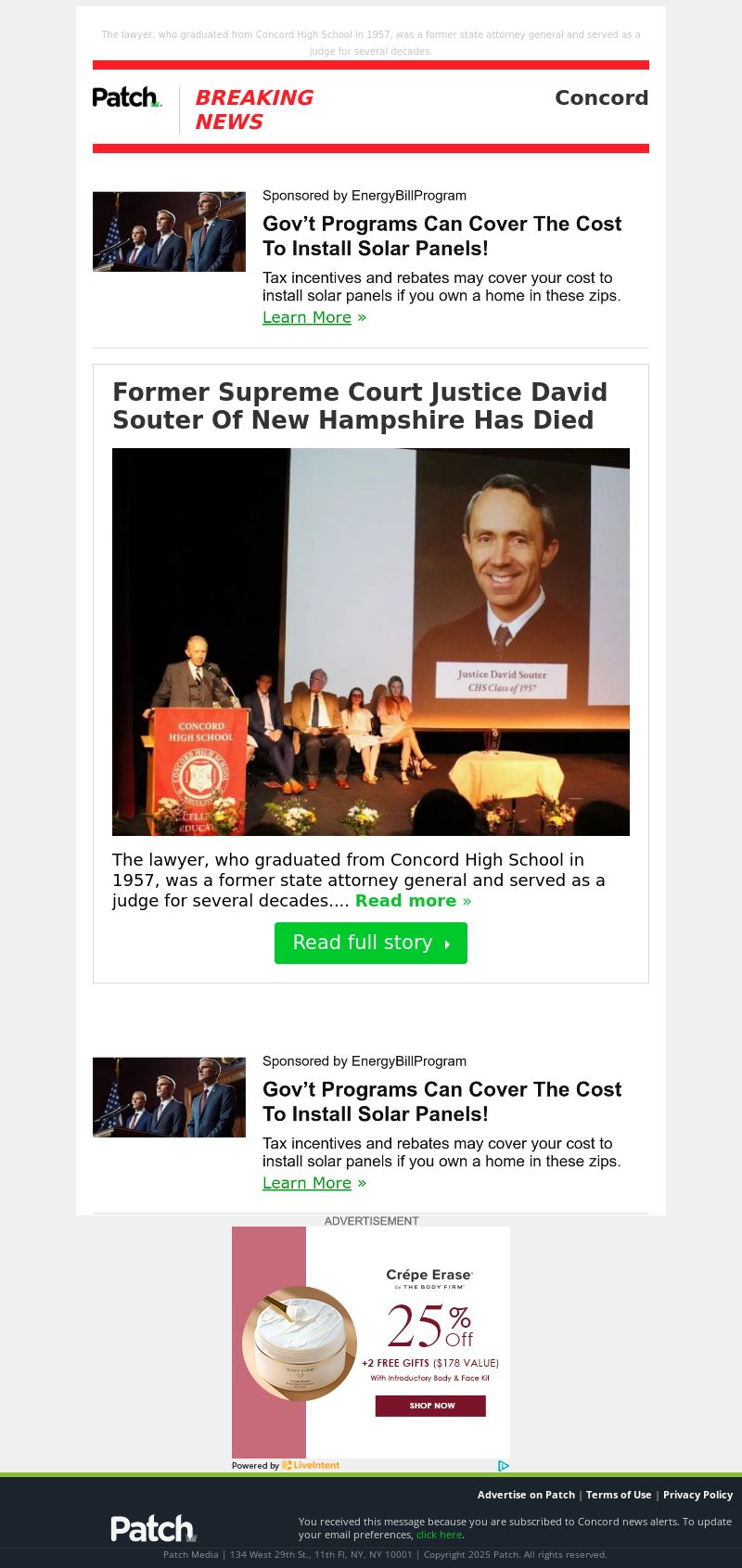Viewport: 742px width, 1568px height.
Task: Tap Shop Now in Crépe Erase ad
Action: 430,1406
